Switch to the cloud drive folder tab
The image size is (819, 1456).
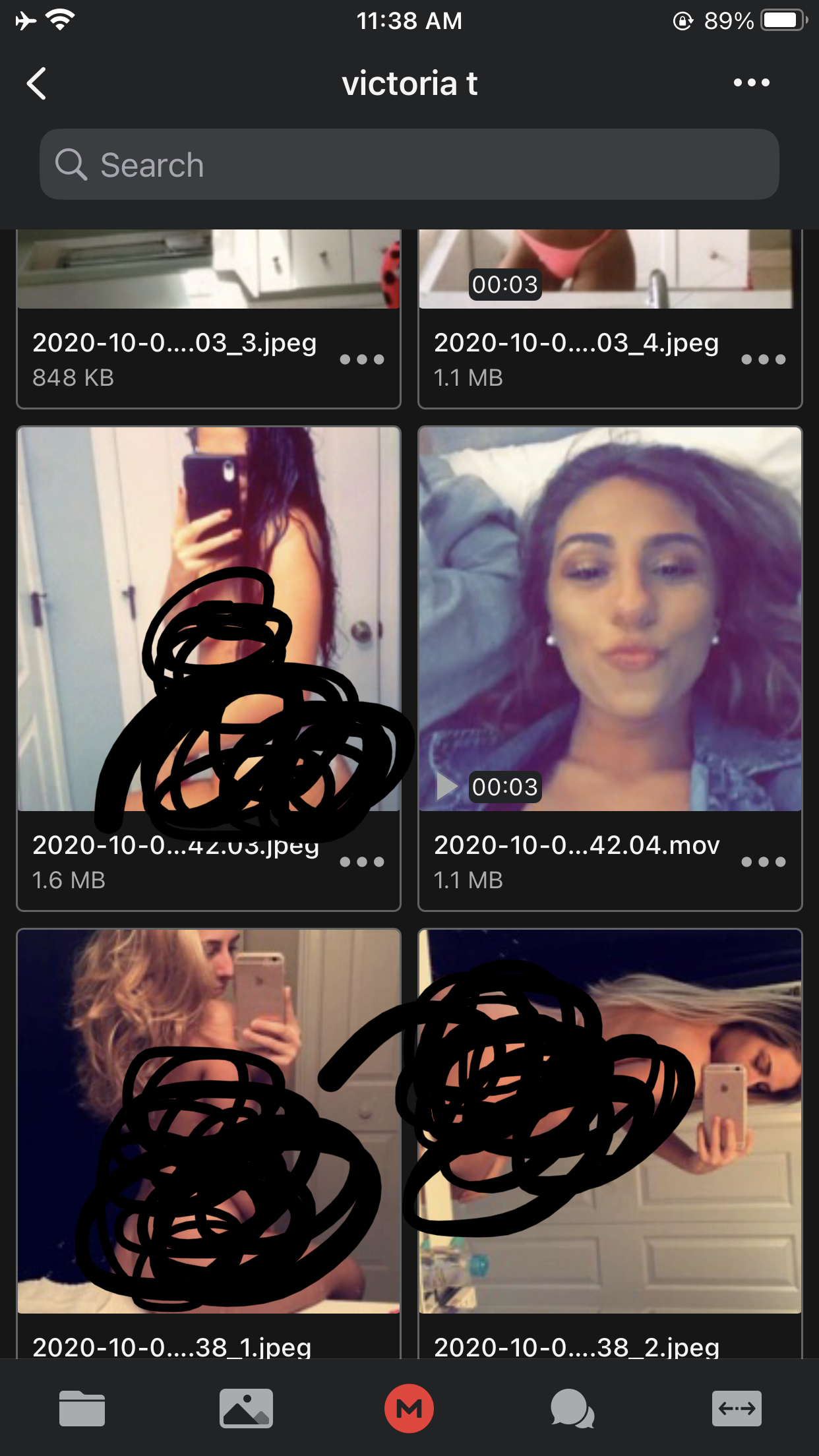click(82, 1409)
